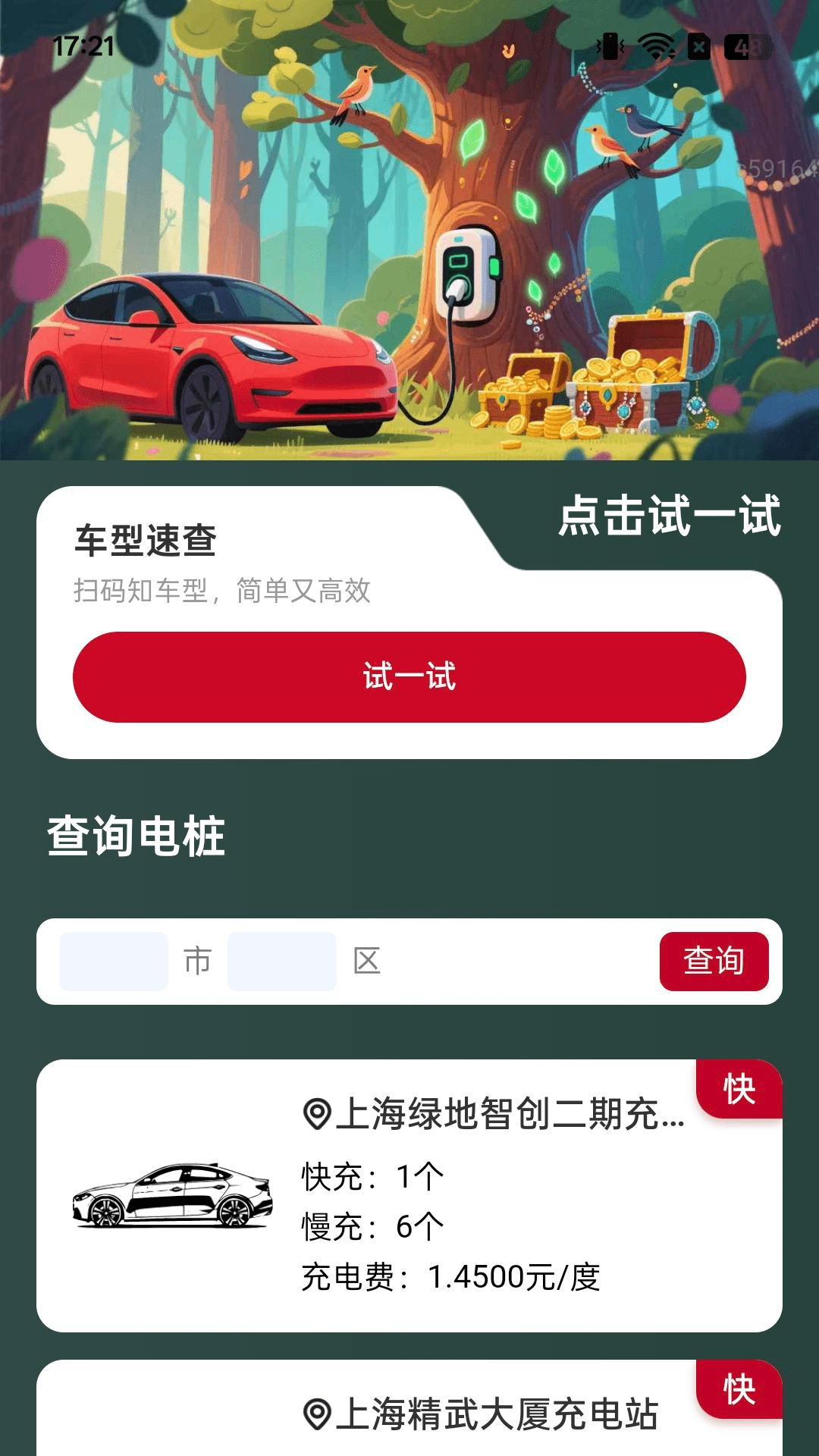This screenshot has height=1456, width=819.
Task: Tap the red 试一试 button
Action: point(409,676)
